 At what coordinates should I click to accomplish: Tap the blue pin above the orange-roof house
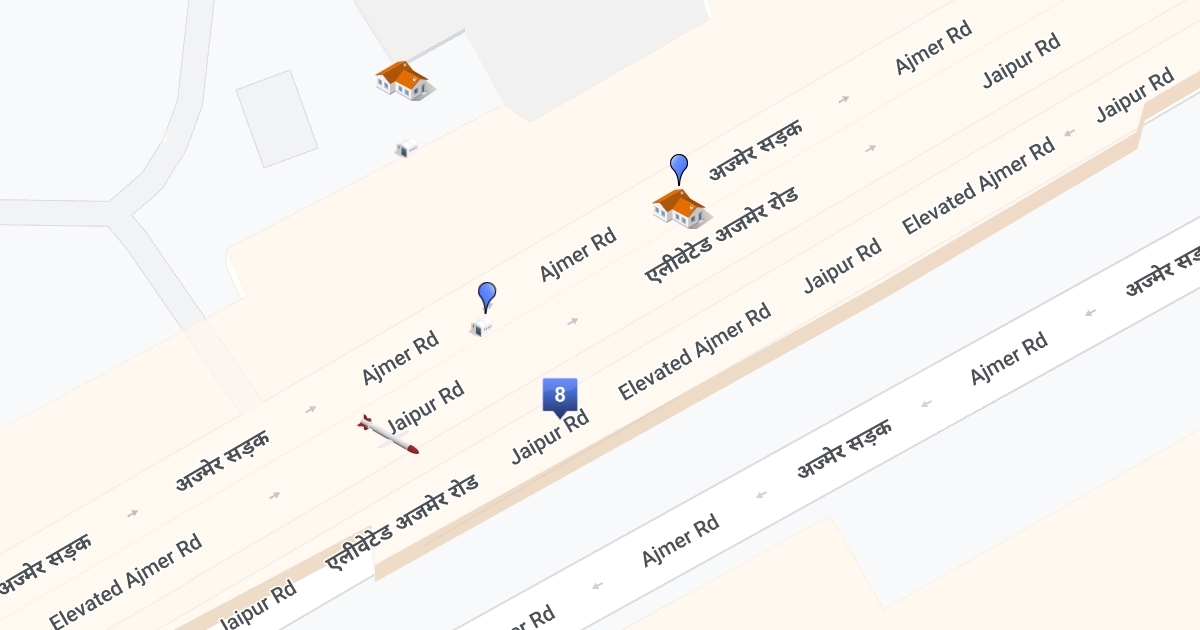pyautogui.click(x=679, y=169)
